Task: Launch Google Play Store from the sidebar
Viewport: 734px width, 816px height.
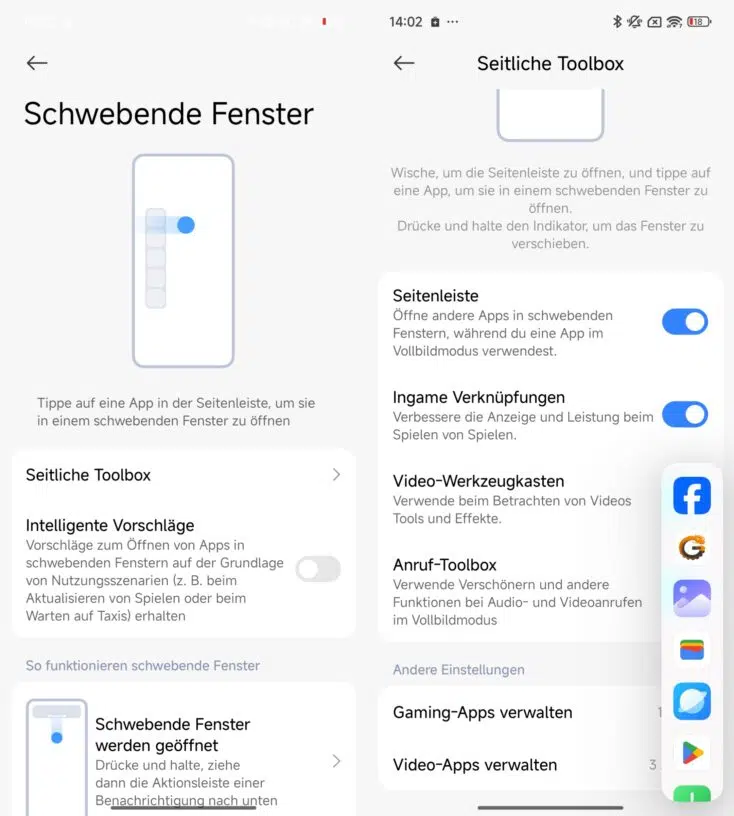Action: pos(692,752)
